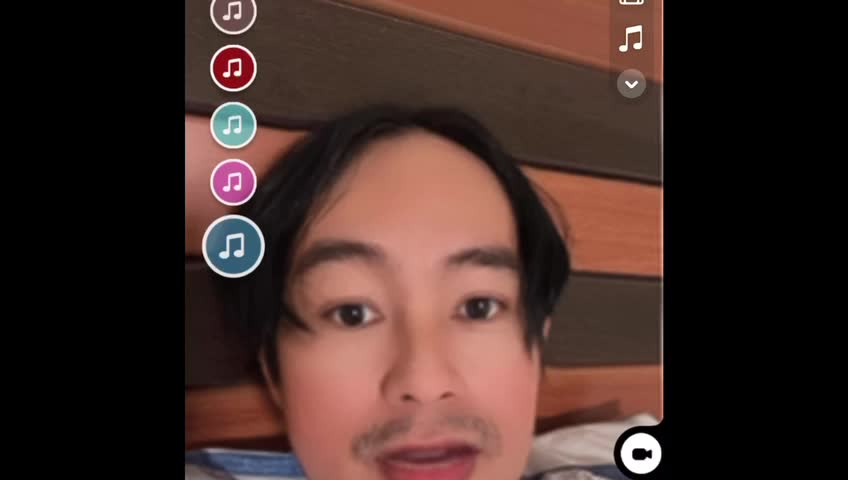Tap the video camera button
The height and width of the screenshot is (480, 848).
pos(640,454)
